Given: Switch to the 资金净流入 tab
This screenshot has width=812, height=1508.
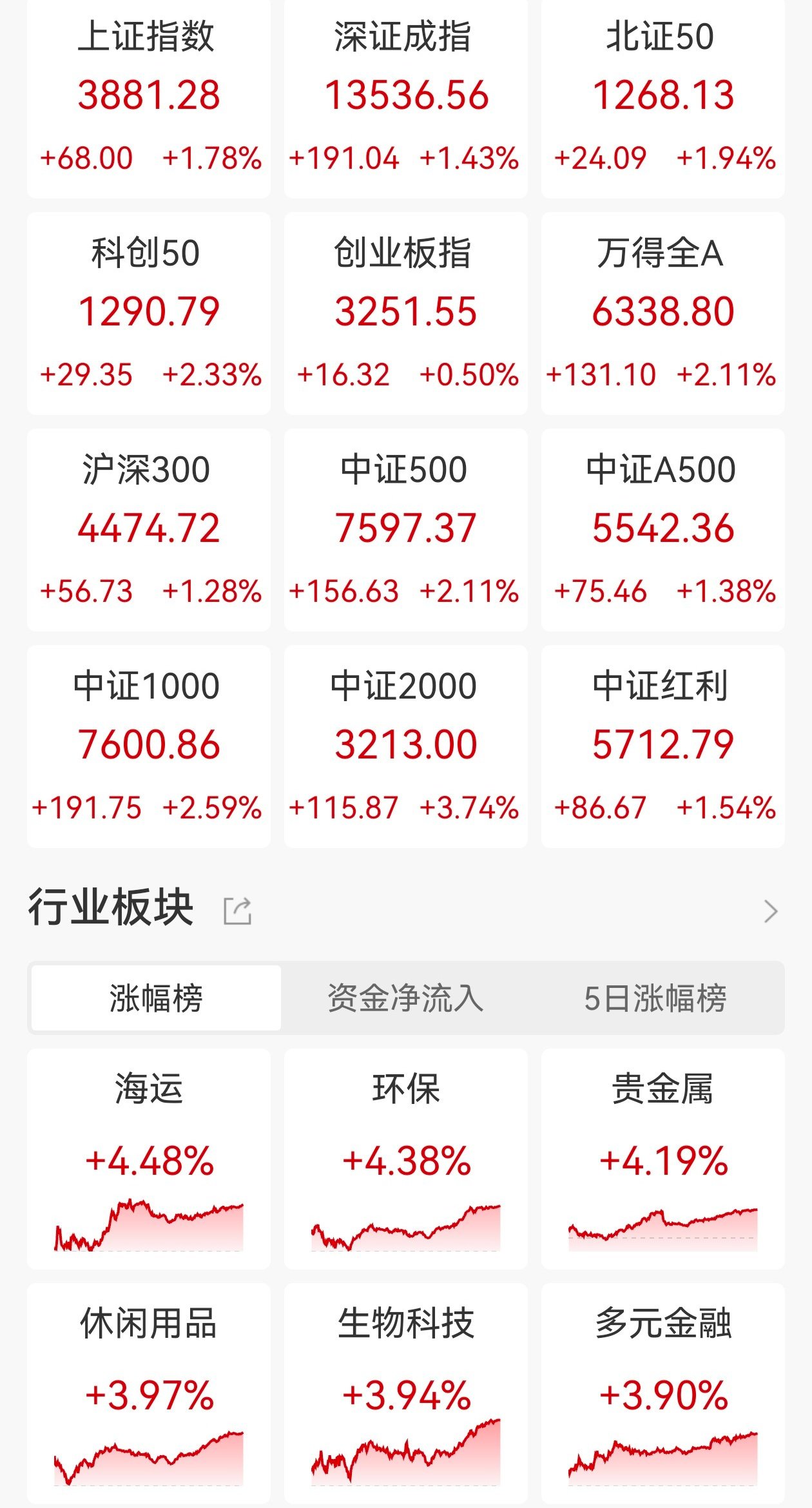Looking at the screenshot, I should 405,998.
